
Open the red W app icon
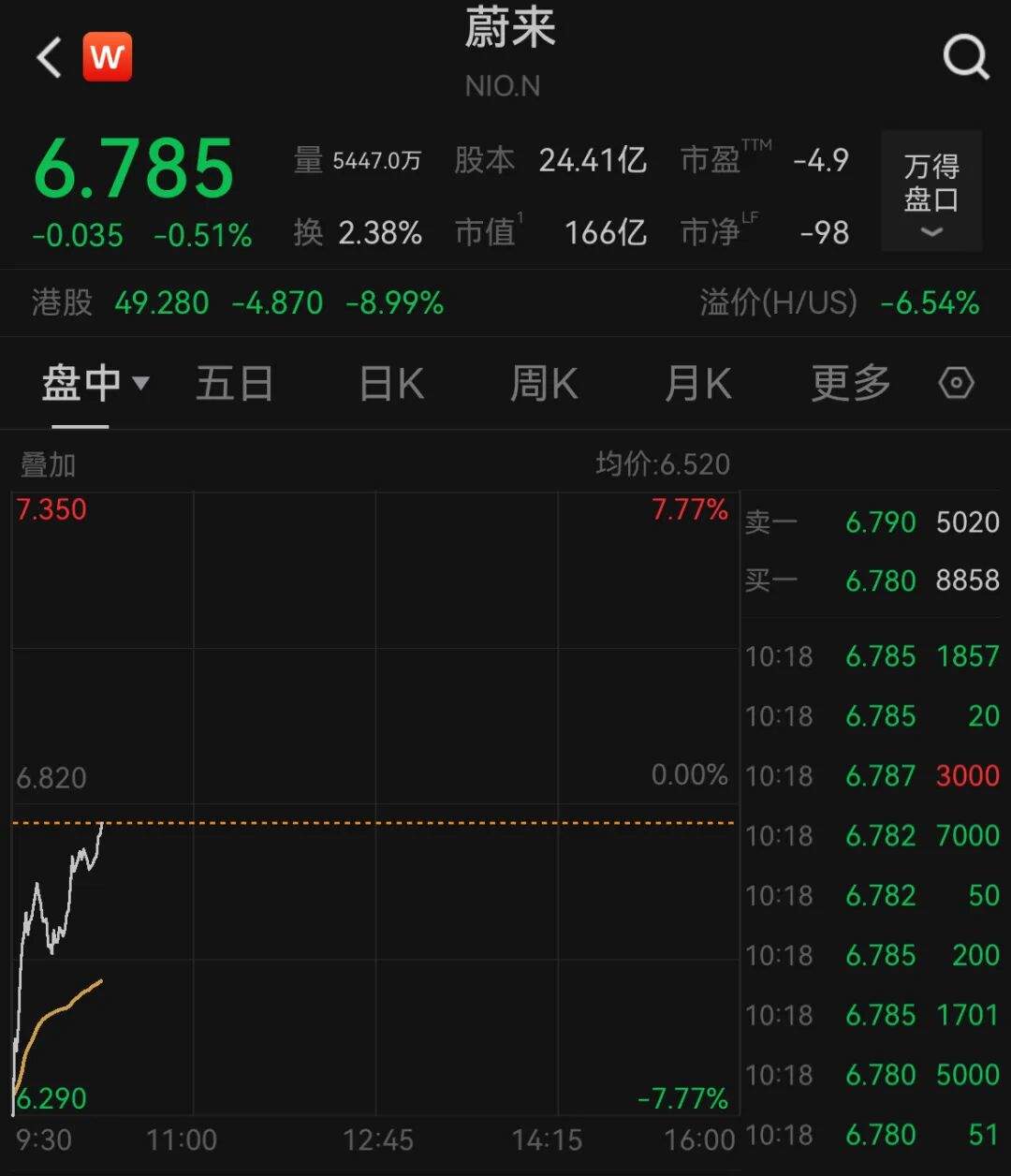pos(108,58)
